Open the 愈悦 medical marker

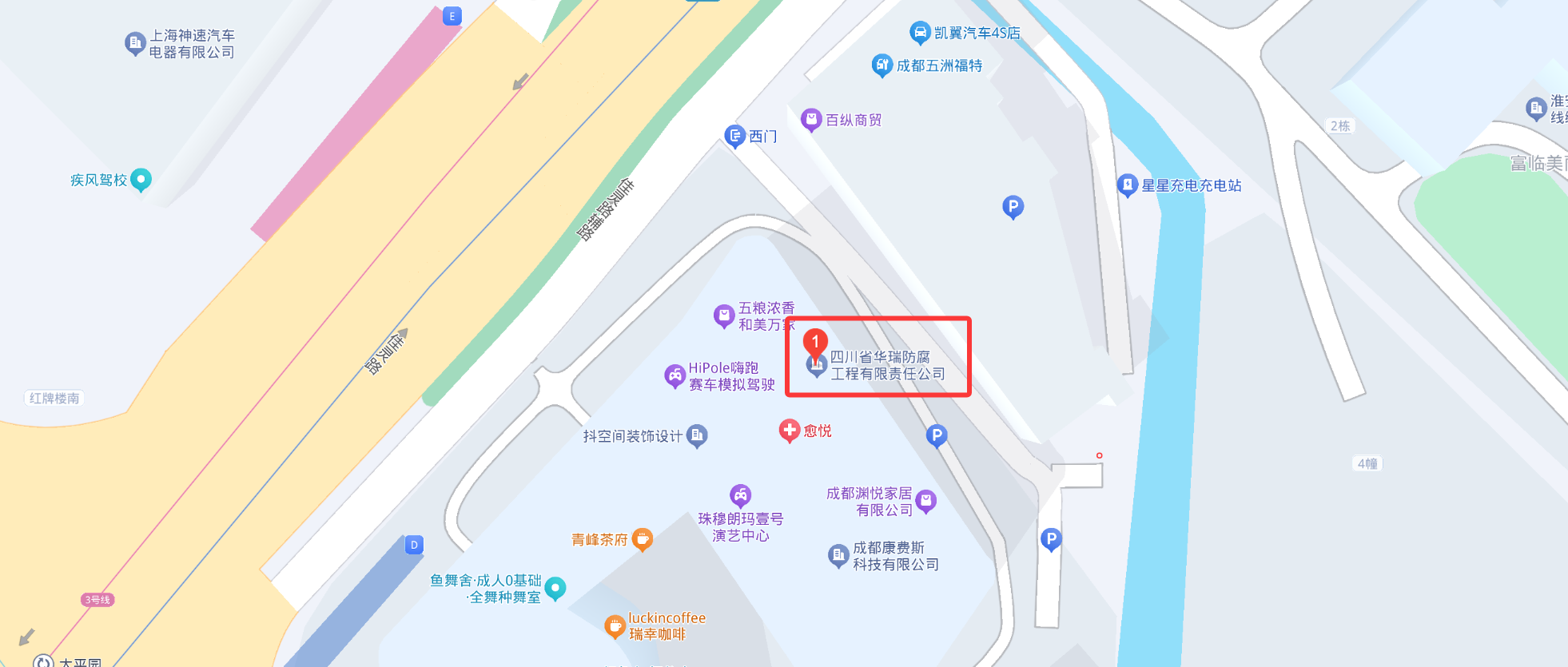pos(790,431)
